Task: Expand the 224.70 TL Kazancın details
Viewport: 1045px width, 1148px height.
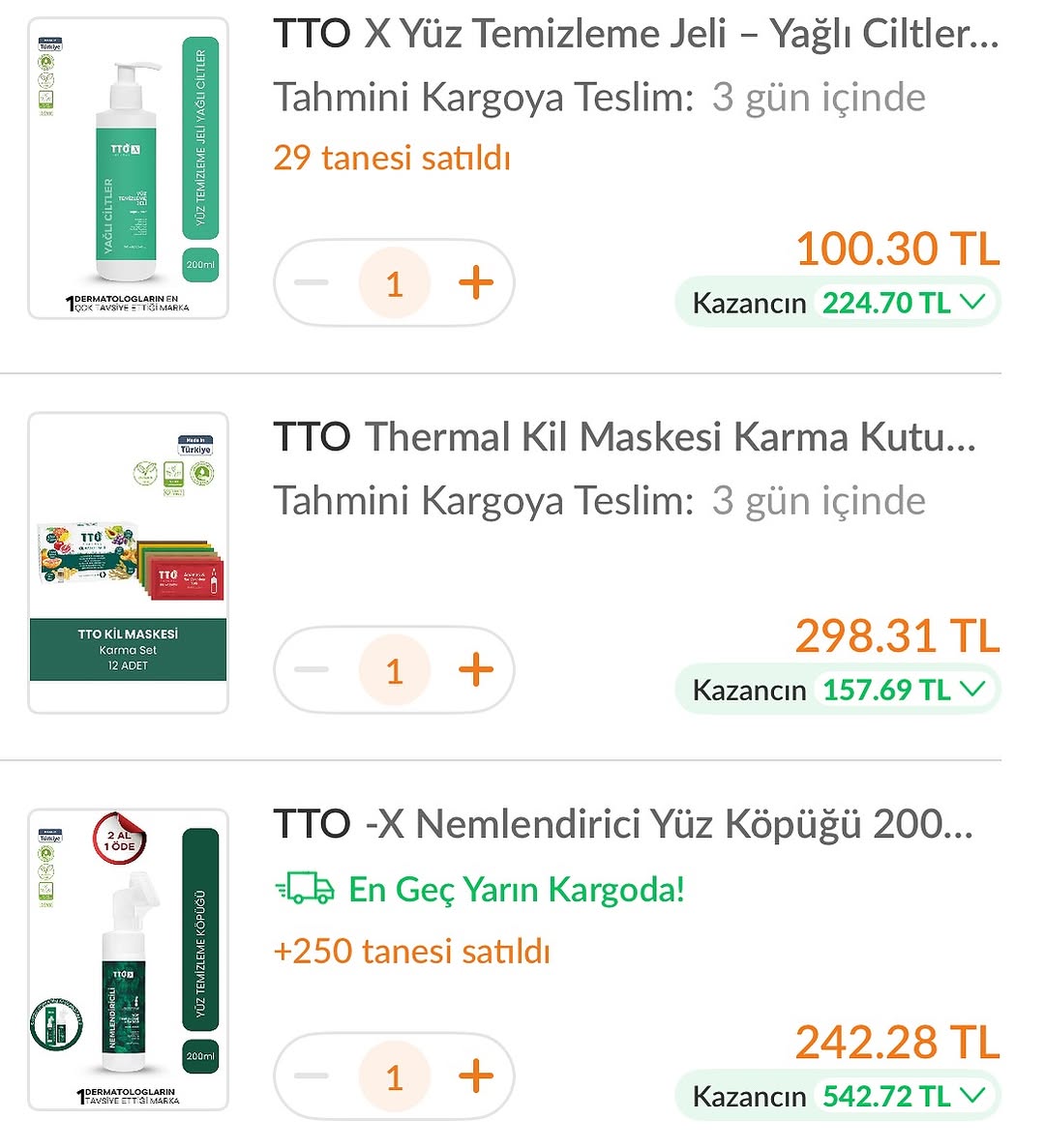Action: pos(972,303)
